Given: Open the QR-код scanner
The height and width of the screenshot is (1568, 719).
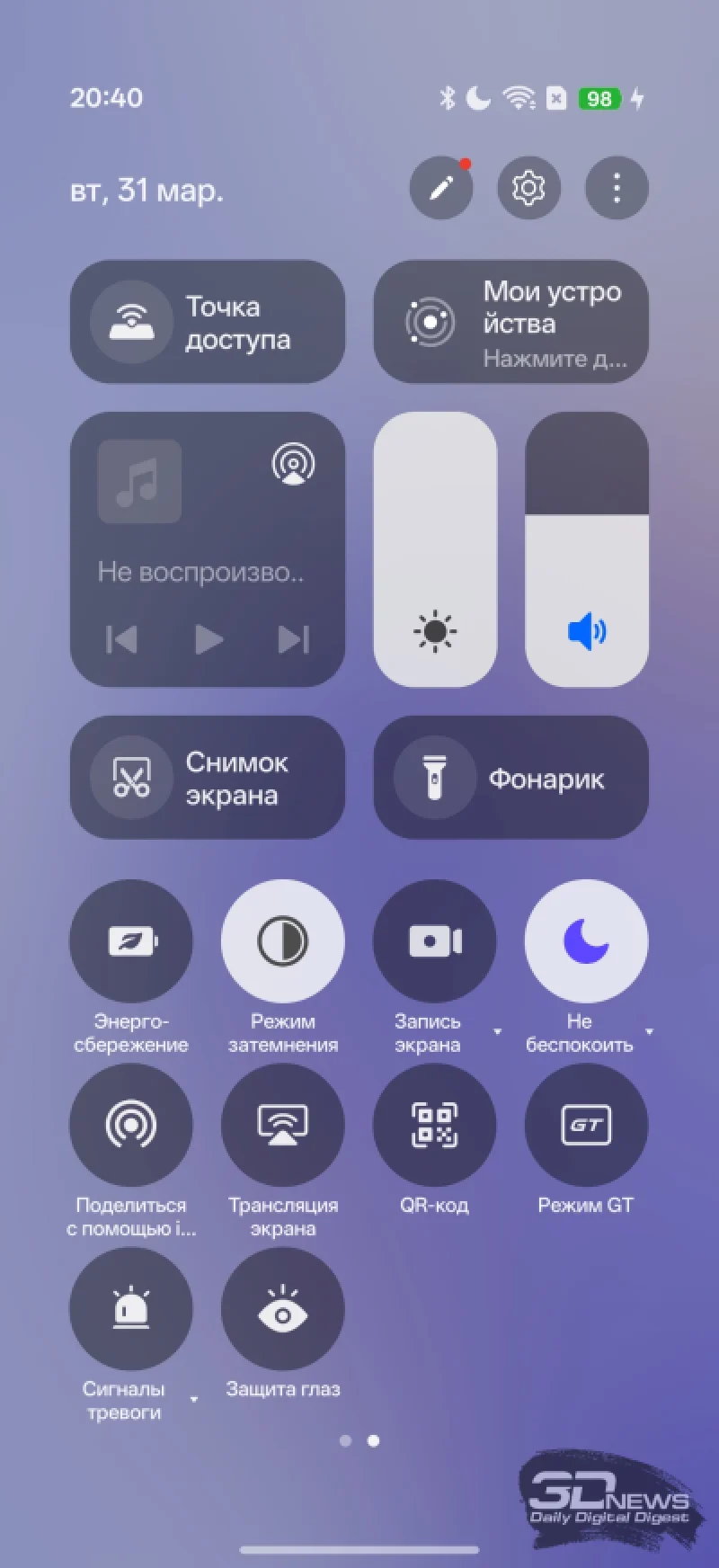Looking at the screenshot, I should point(434,1125).
